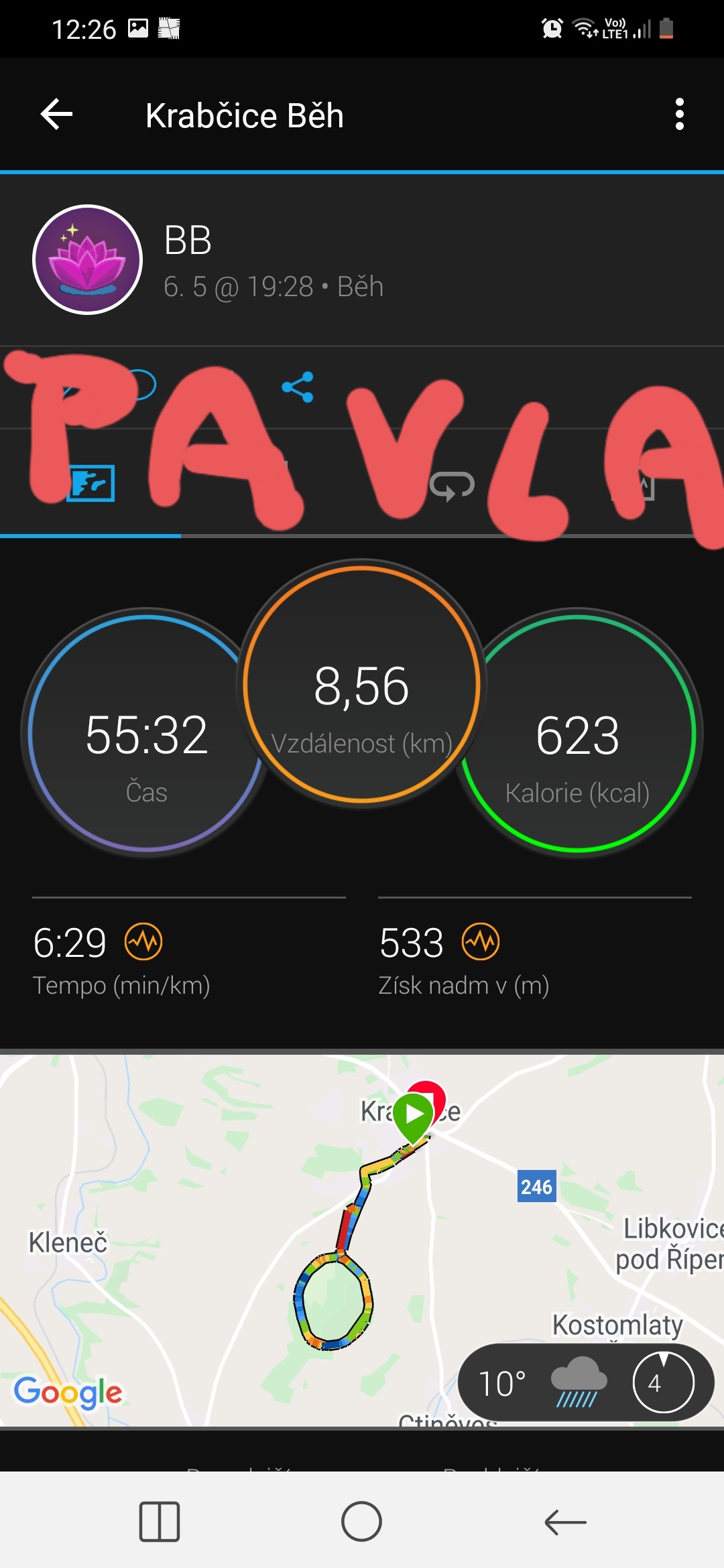
Task: Switch to the laps tab
Action: coord(452,484)
